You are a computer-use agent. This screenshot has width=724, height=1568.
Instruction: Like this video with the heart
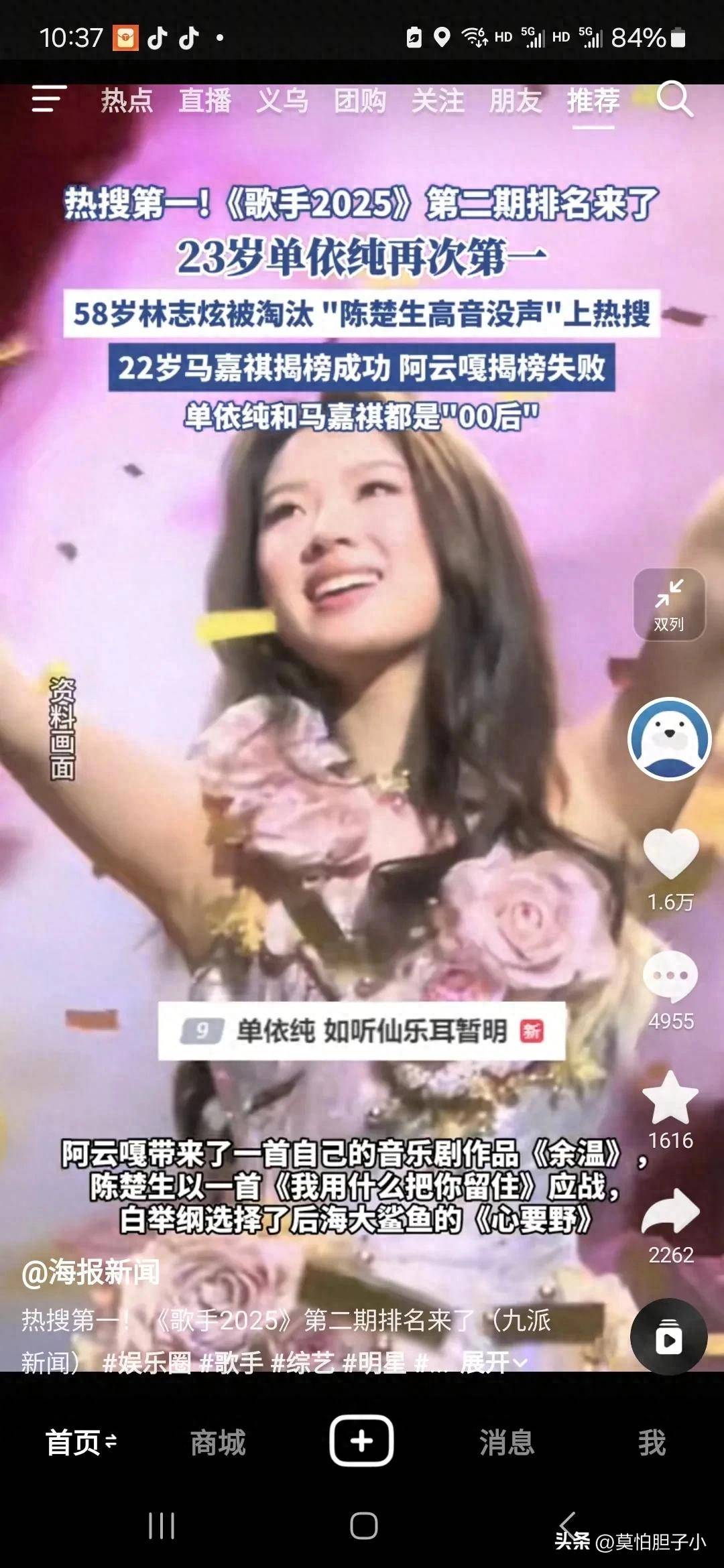670,854
